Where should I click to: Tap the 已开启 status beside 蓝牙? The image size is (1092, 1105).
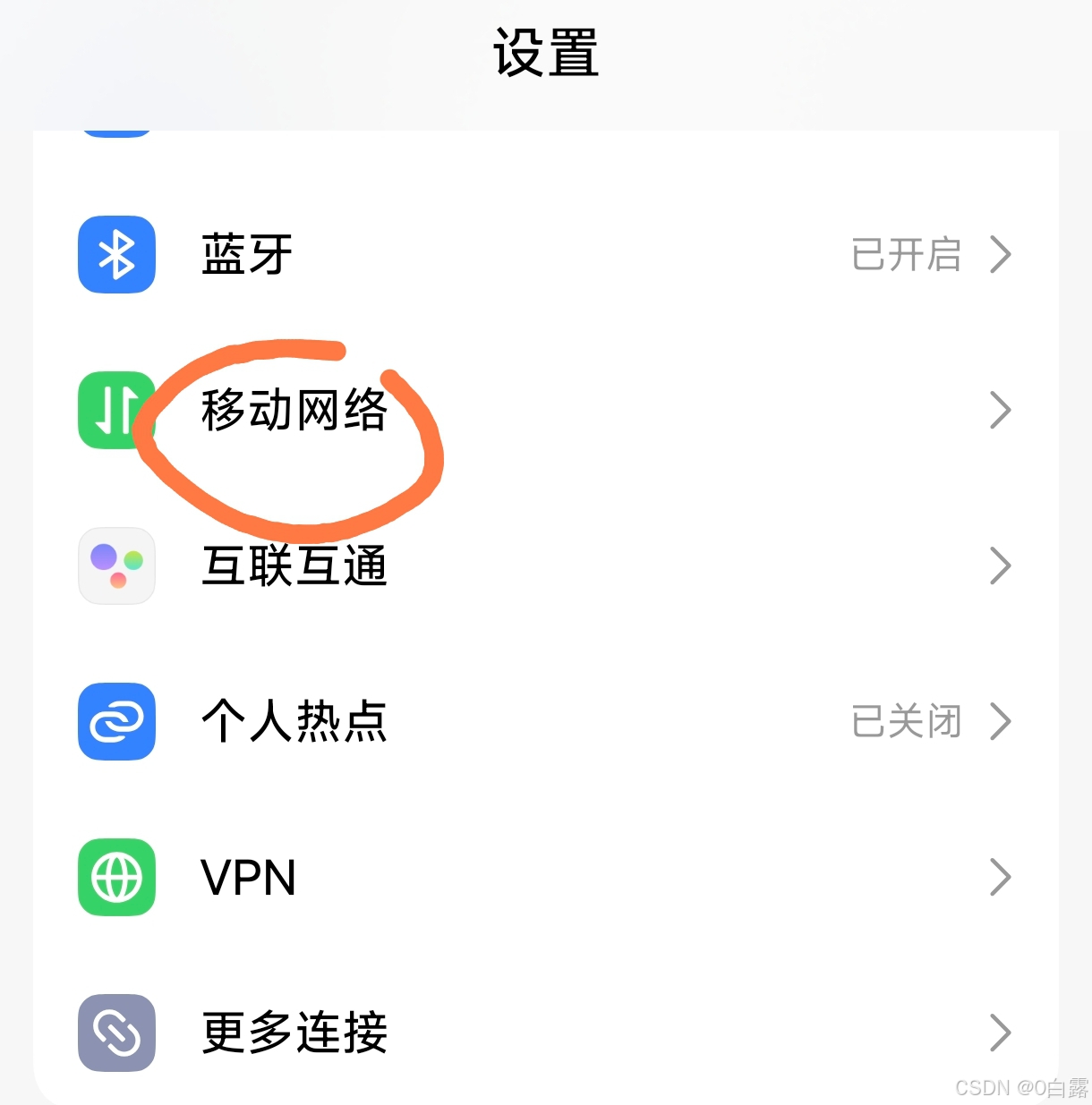pos(905,255)
